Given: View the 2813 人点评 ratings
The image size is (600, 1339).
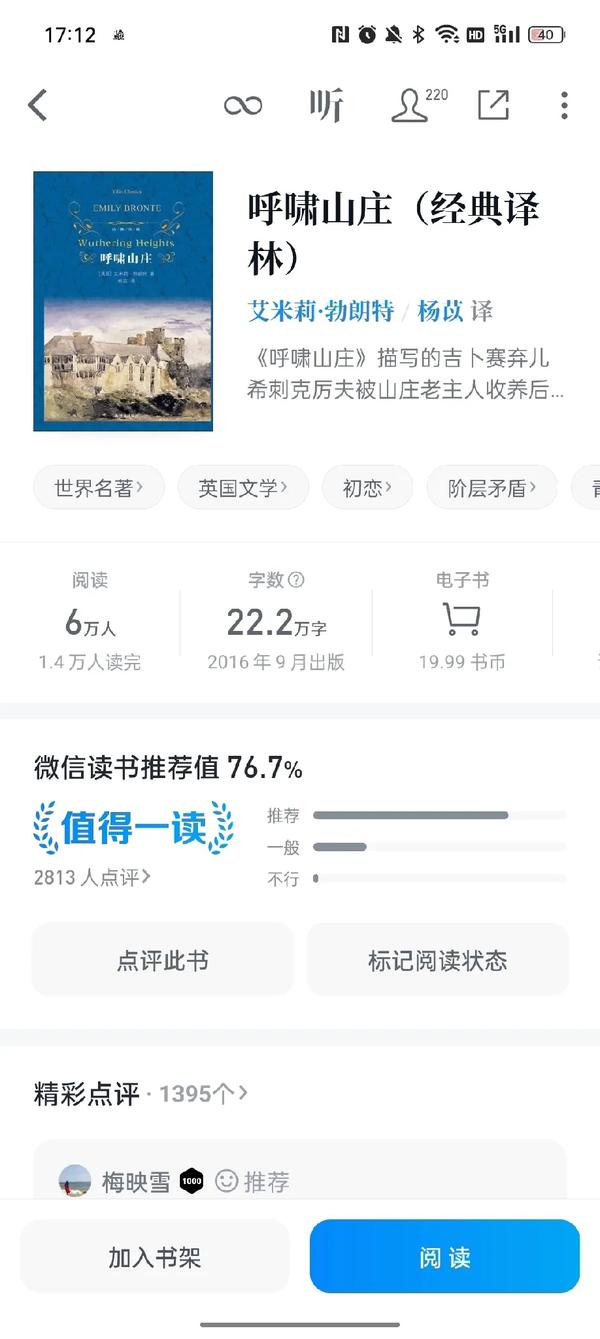Looking at the screenshot, I should 92,877.
